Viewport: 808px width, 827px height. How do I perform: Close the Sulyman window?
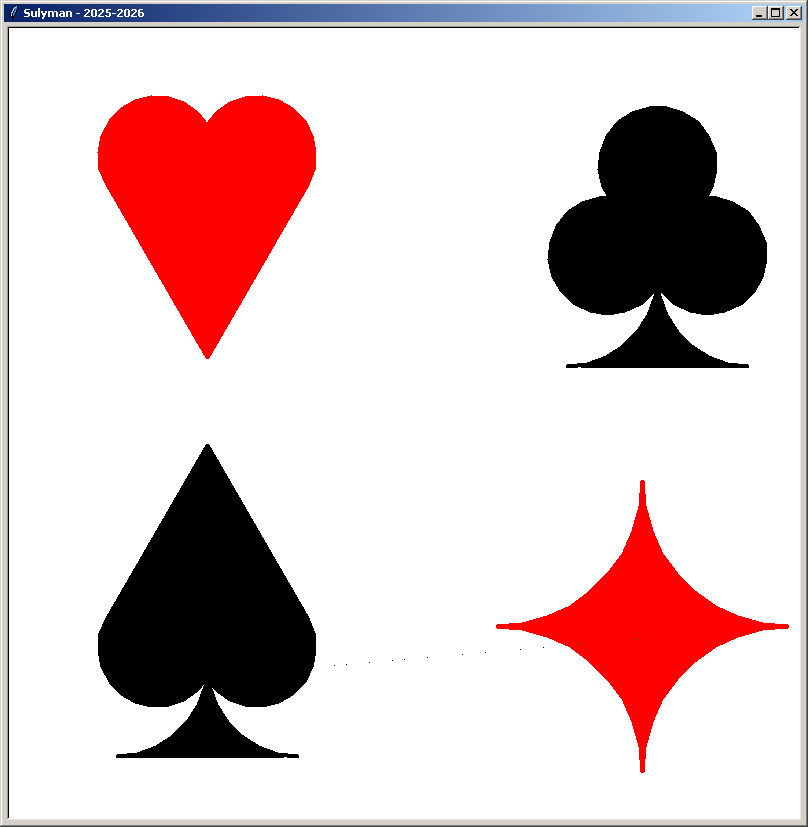click(x=793, y=13)
